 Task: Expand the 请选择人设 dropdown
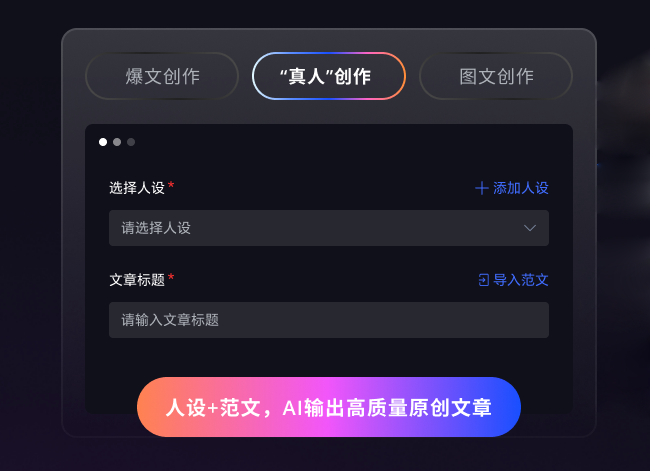[x=328, y=228]
